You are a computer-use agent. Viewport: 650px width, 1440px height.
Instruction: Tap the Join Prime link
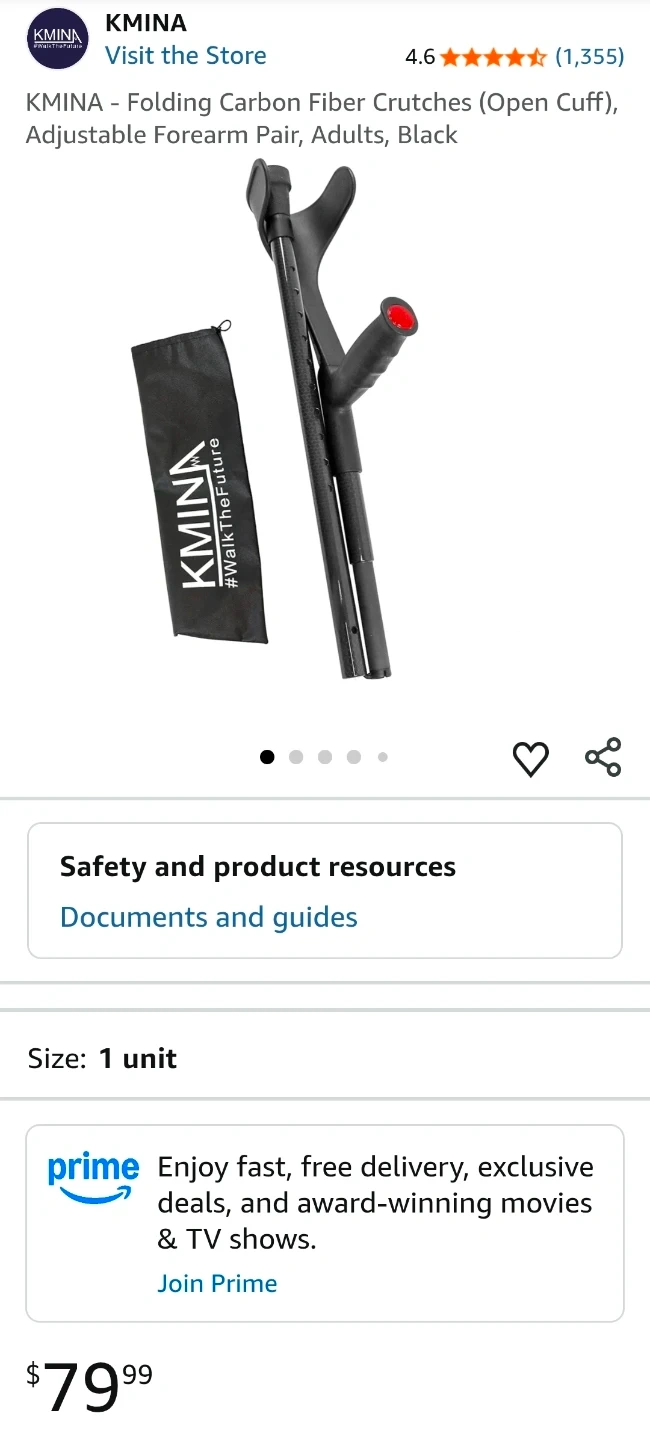[x=217, y=1283]
